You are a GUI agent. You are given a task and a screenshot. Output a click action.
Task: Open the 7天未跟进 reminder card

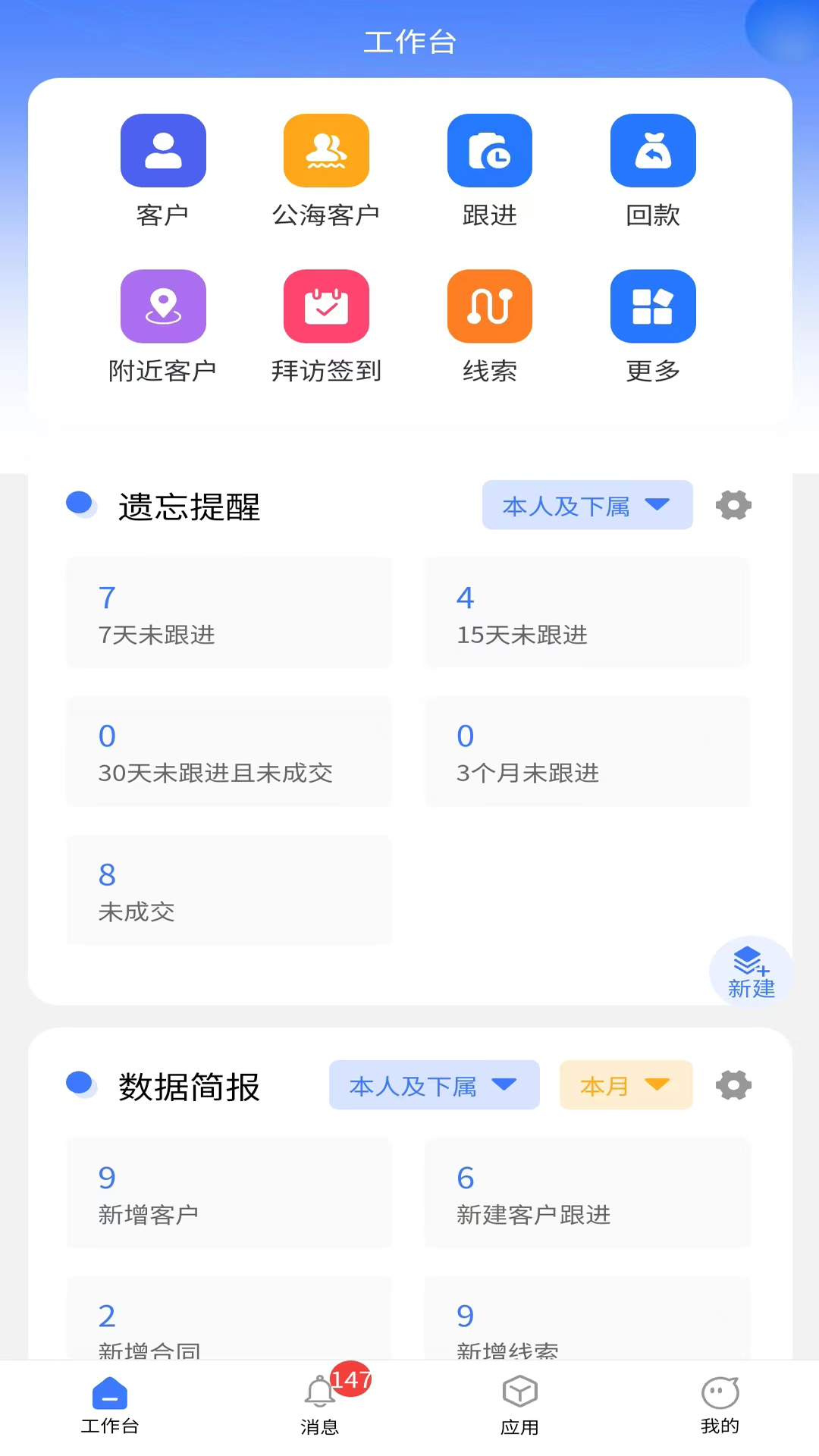tap(229, 613)
